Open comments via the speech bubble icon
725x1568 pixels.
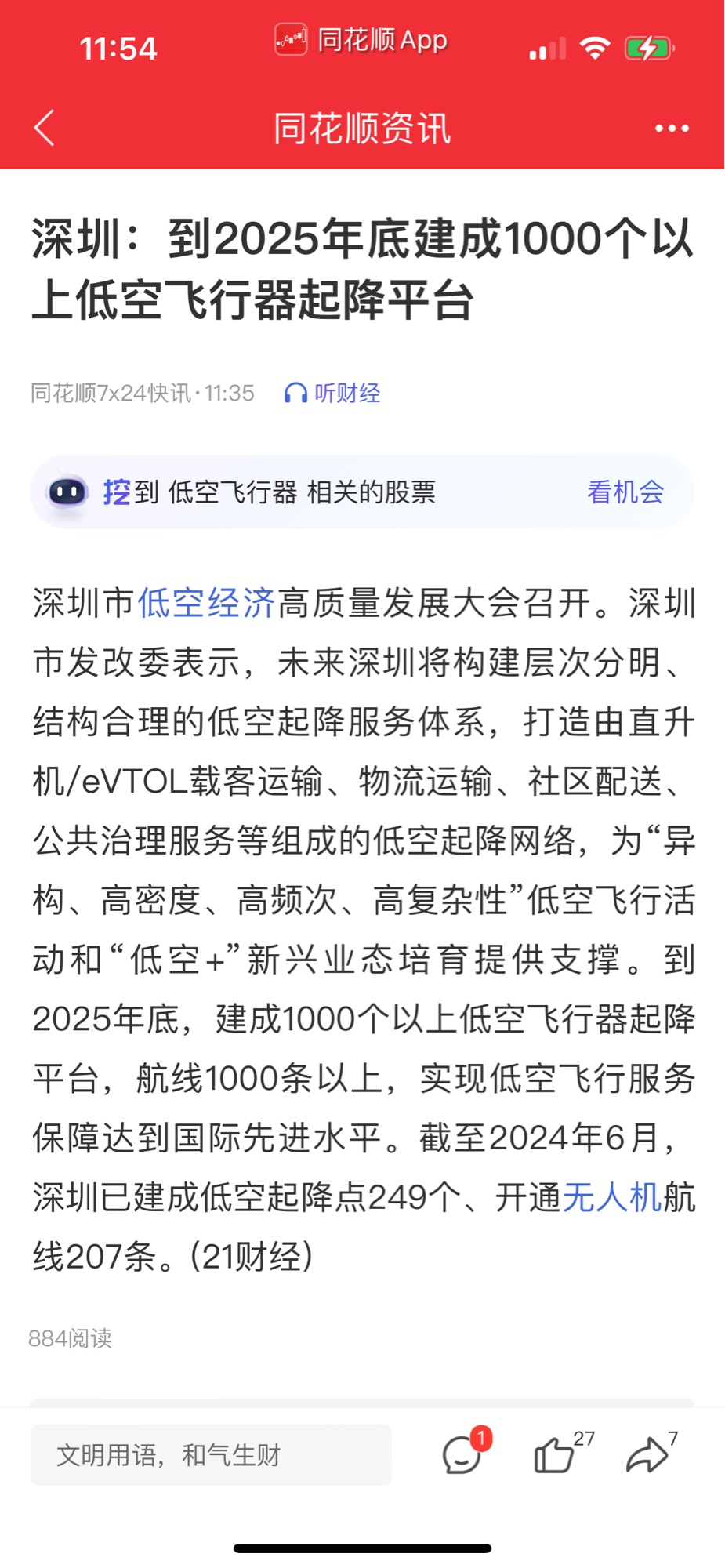[x=462, y=1454]
